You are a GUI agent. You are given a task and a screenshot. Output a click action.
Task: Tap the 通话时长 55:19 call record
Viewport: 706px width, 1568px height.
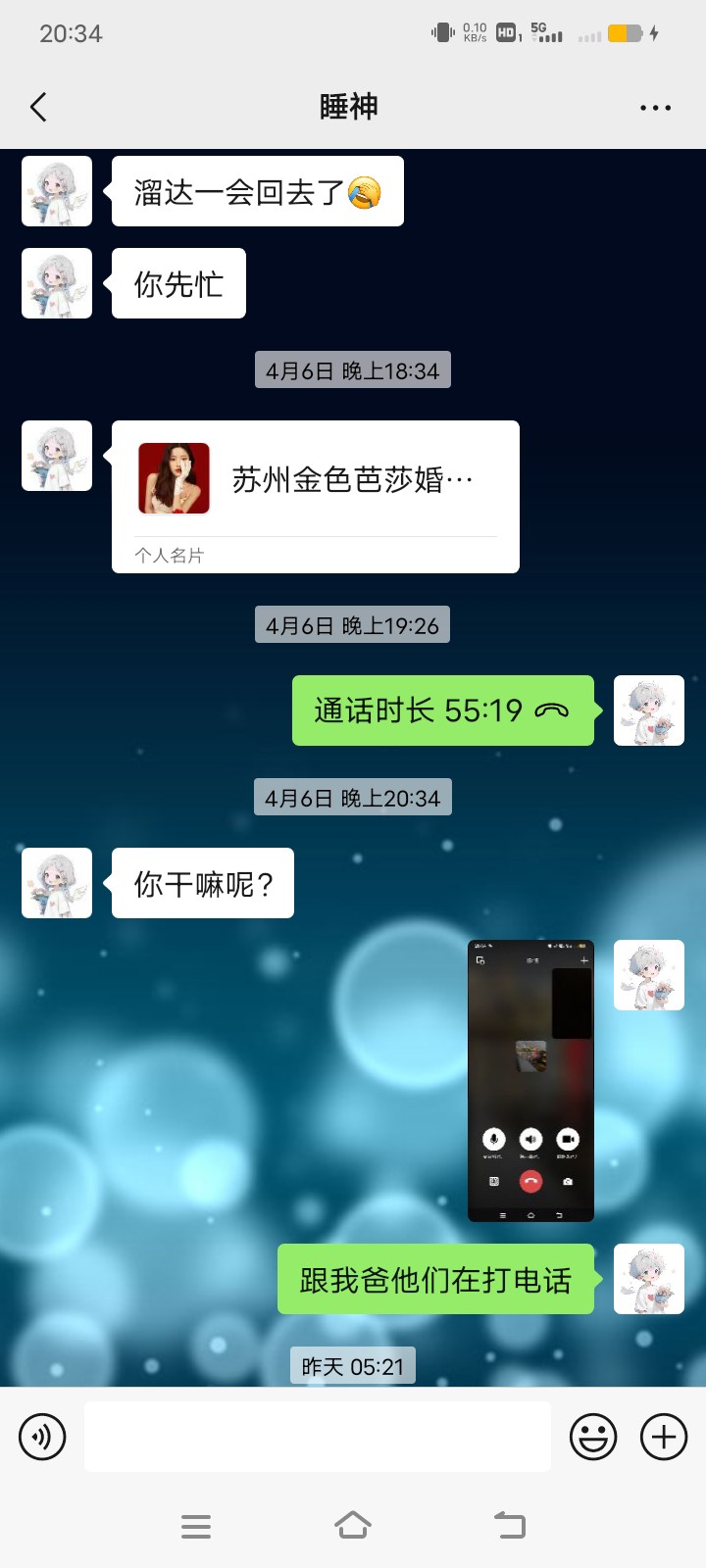click(x=443, y=710)
